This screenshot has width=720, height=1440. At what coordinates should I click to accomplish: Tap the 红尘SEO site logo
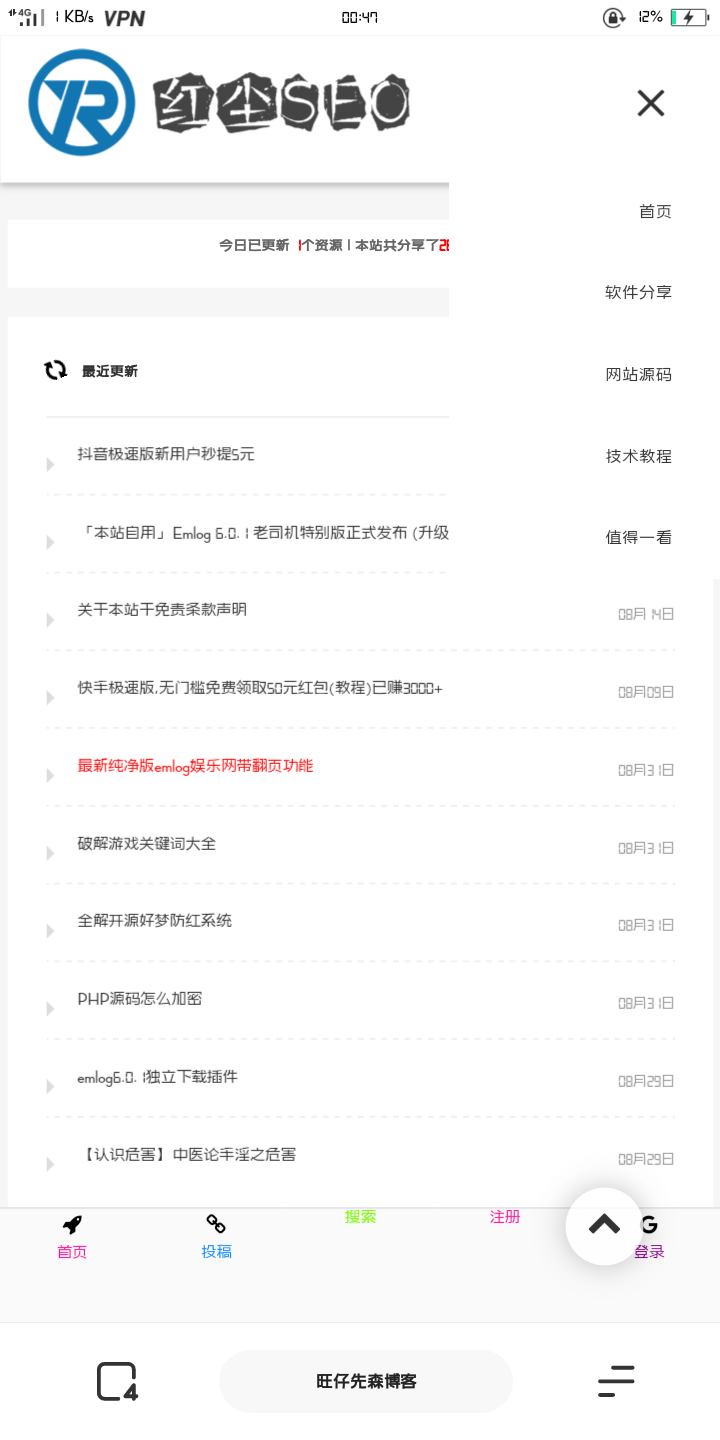(220, 103)
